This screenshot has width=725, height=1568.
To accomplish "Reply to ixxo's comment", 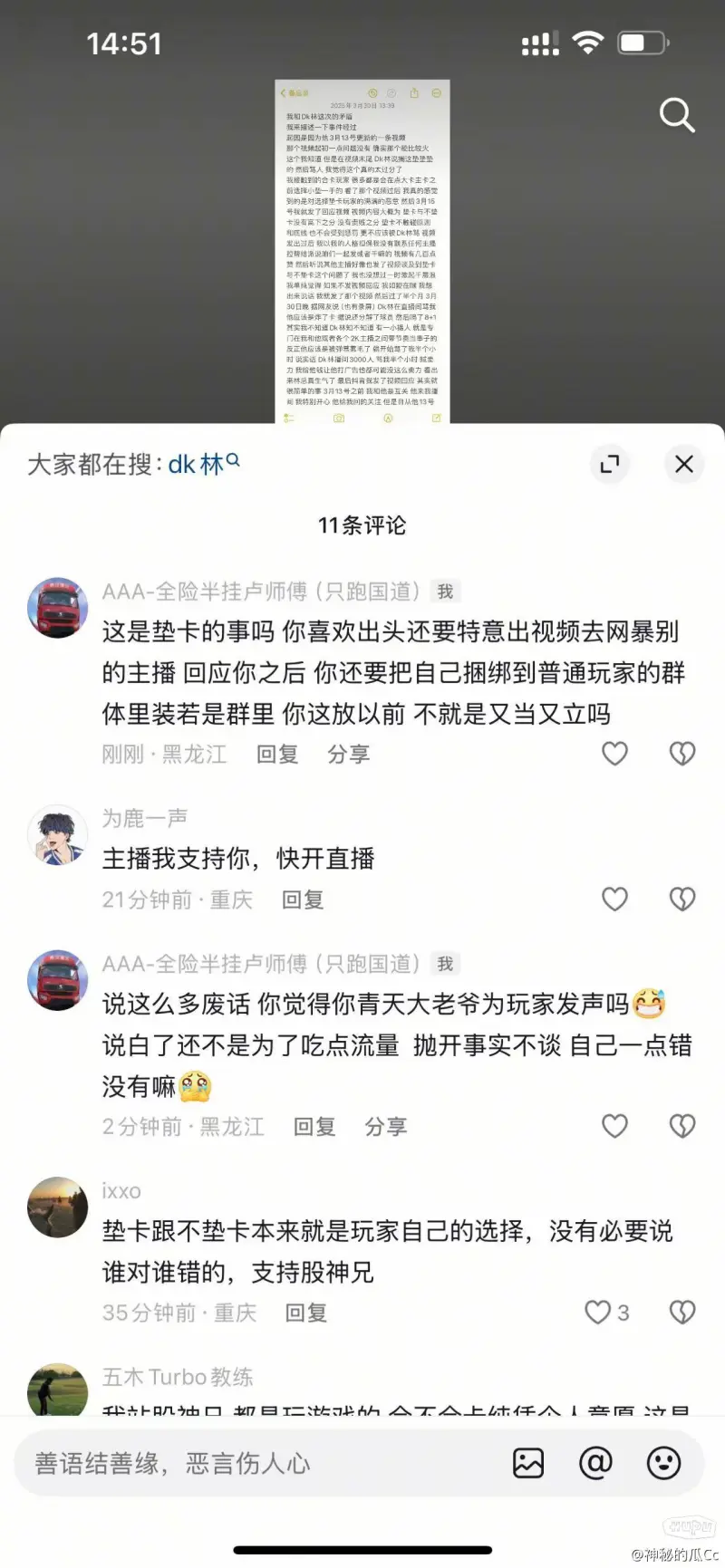I will 306,1313.
